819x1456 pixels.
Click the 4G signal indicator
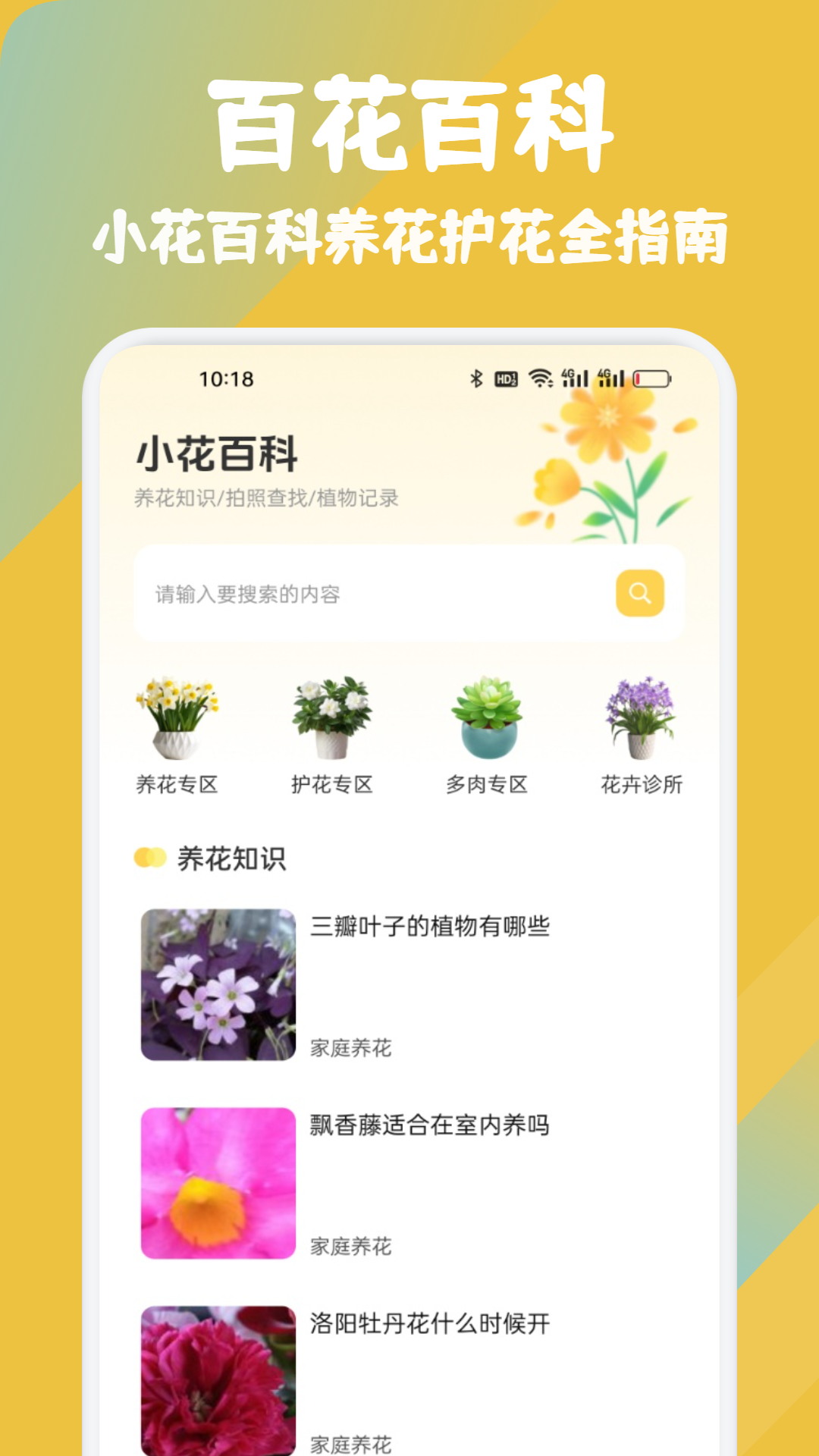tap(574, 378)
